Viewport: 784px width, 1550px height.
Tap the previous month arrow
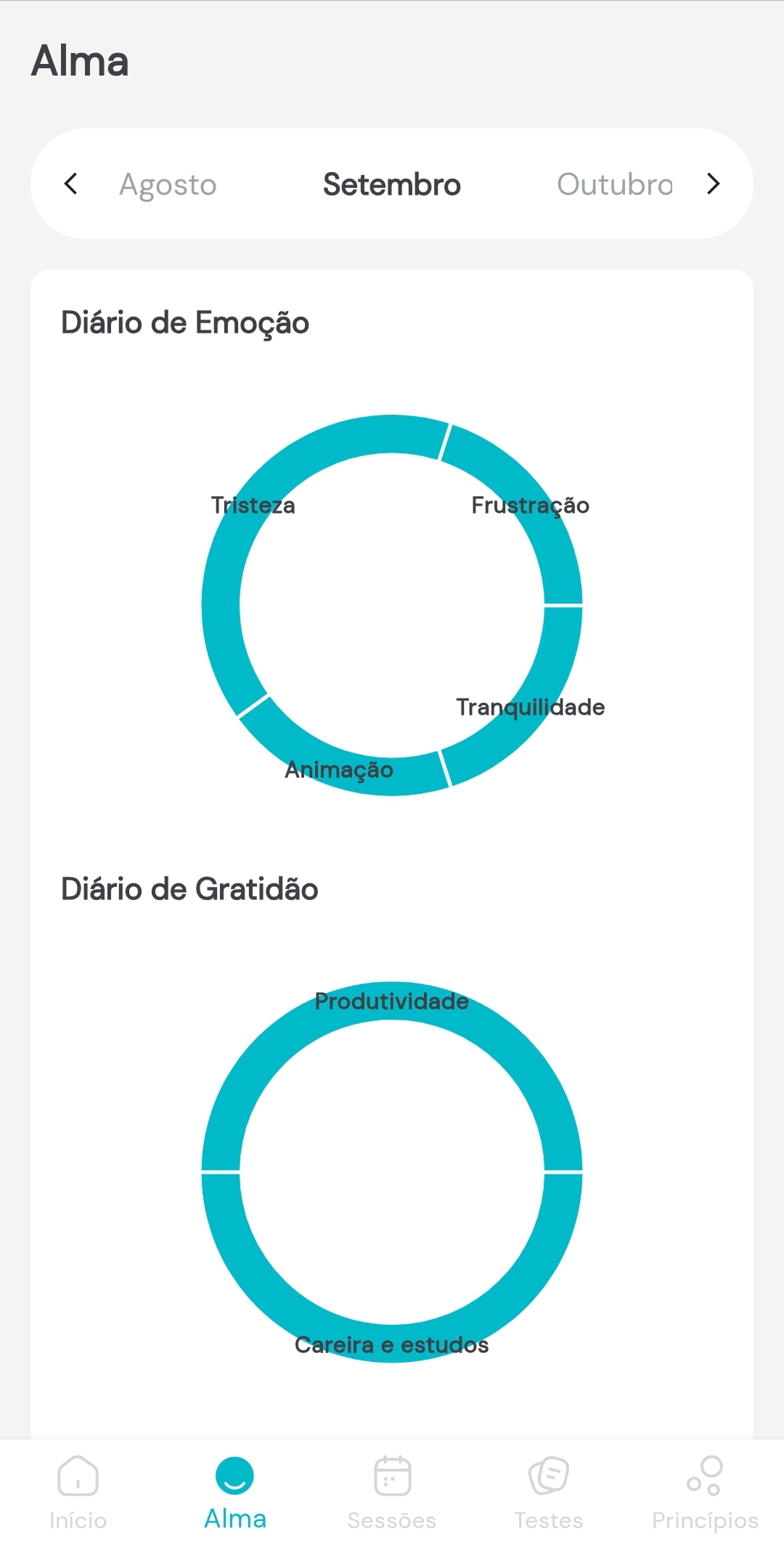[70, 184]
